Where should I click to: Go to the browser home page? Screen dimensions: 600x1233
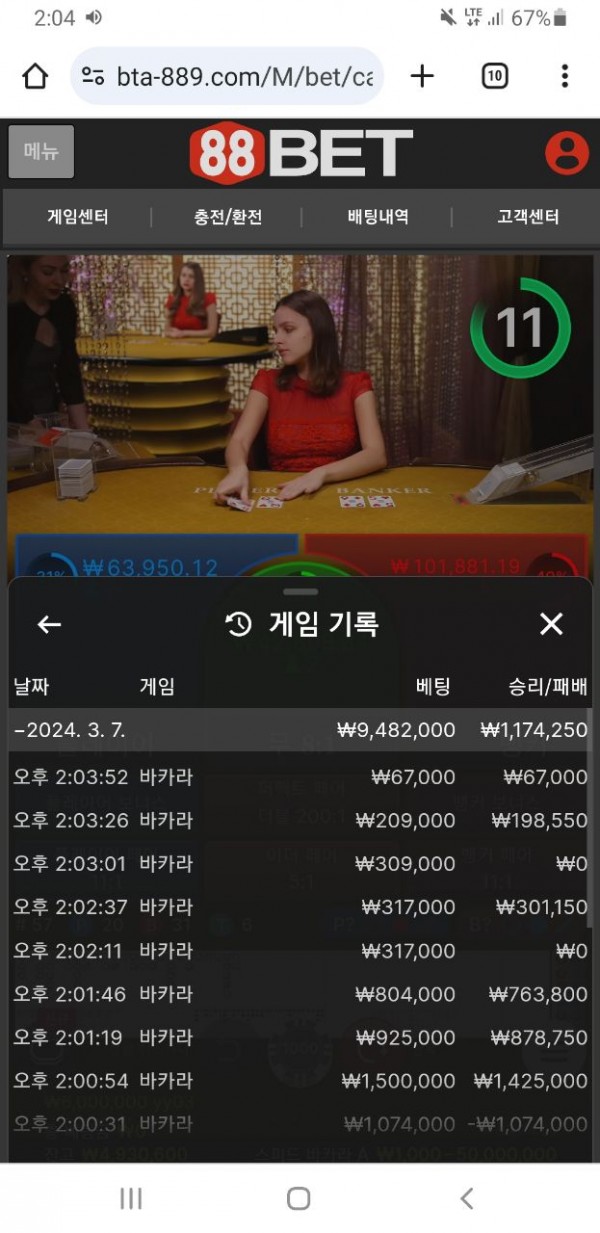(x=35, y=76)
